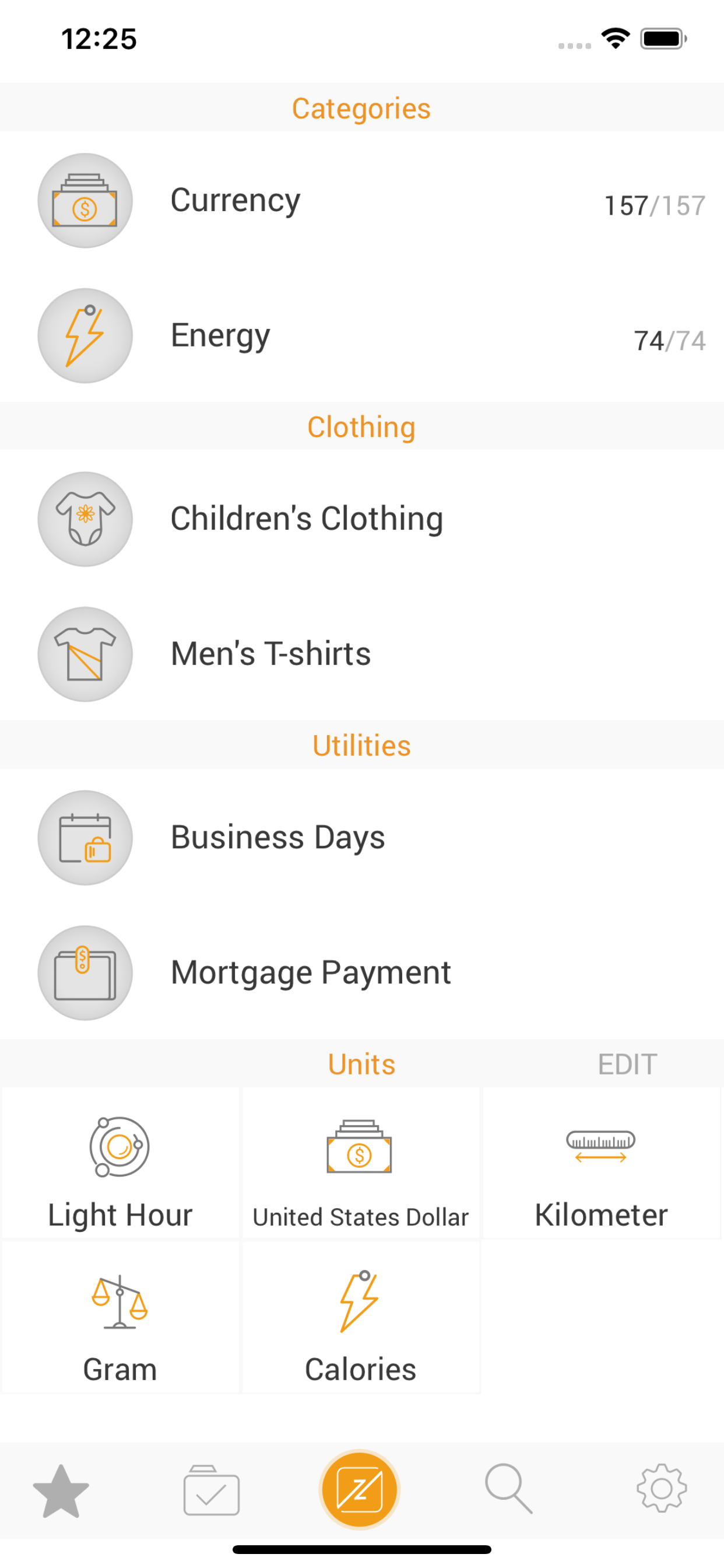Open the settings gear tab
This screenshot has height=1568, width=724.
click(661, 1489)
